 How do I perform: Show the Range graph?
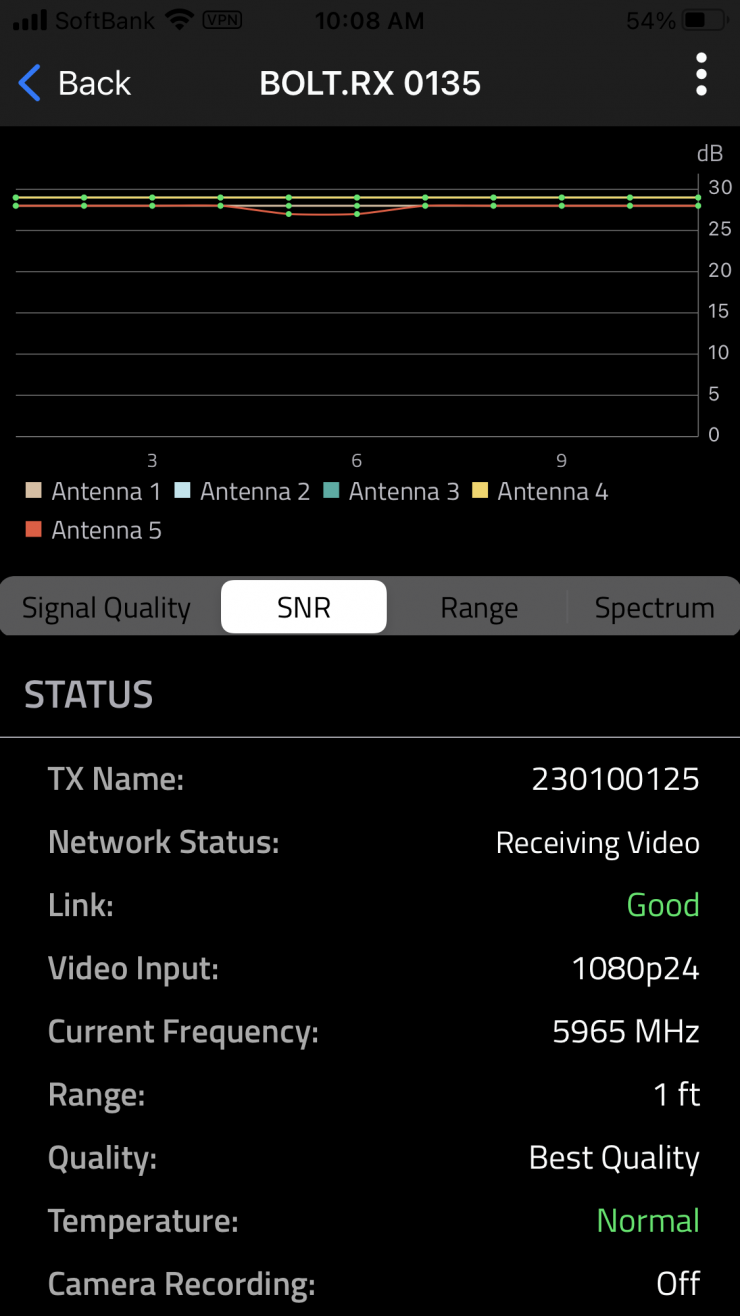479,608
